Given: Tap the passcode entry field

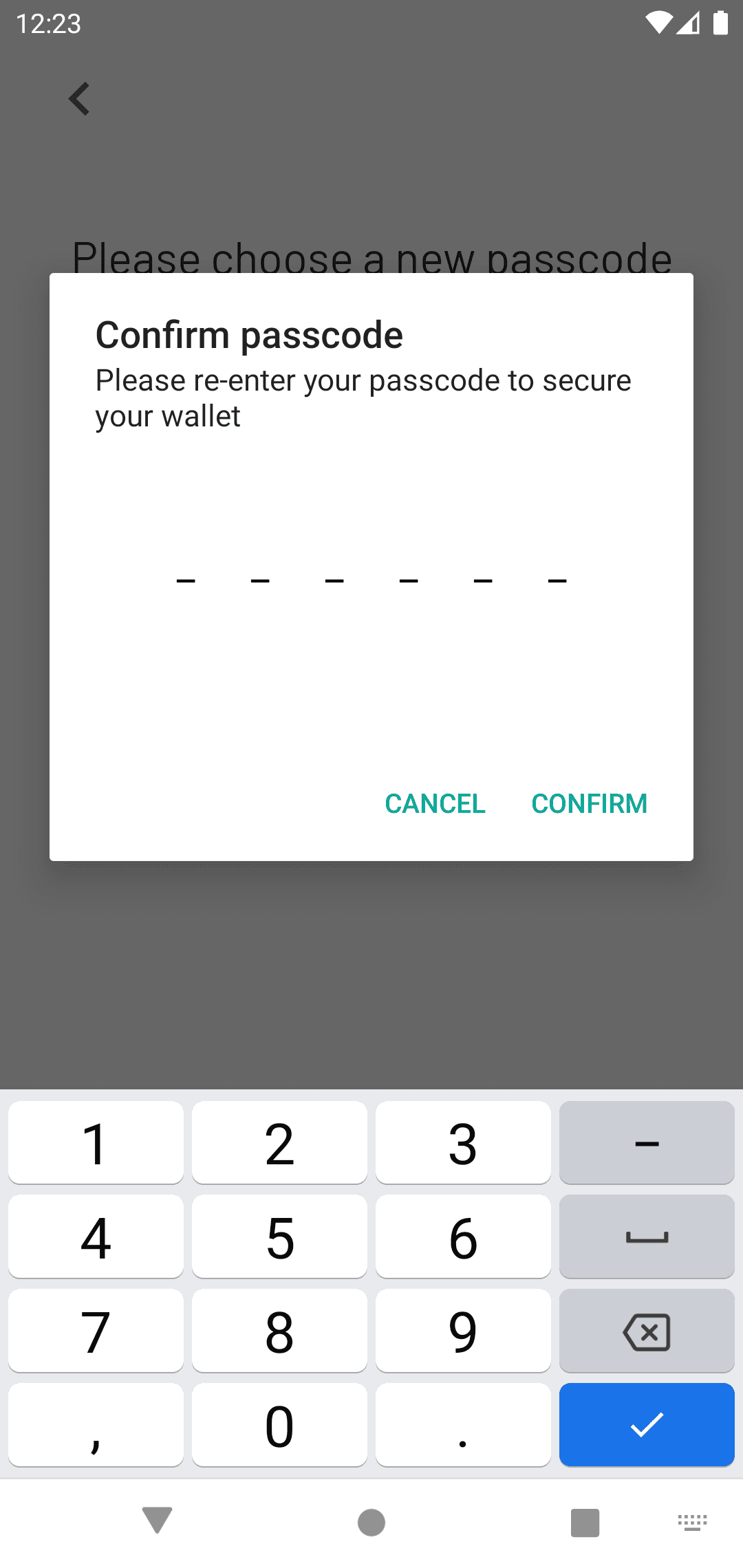Looking at the screenshot, I should 371,580.
